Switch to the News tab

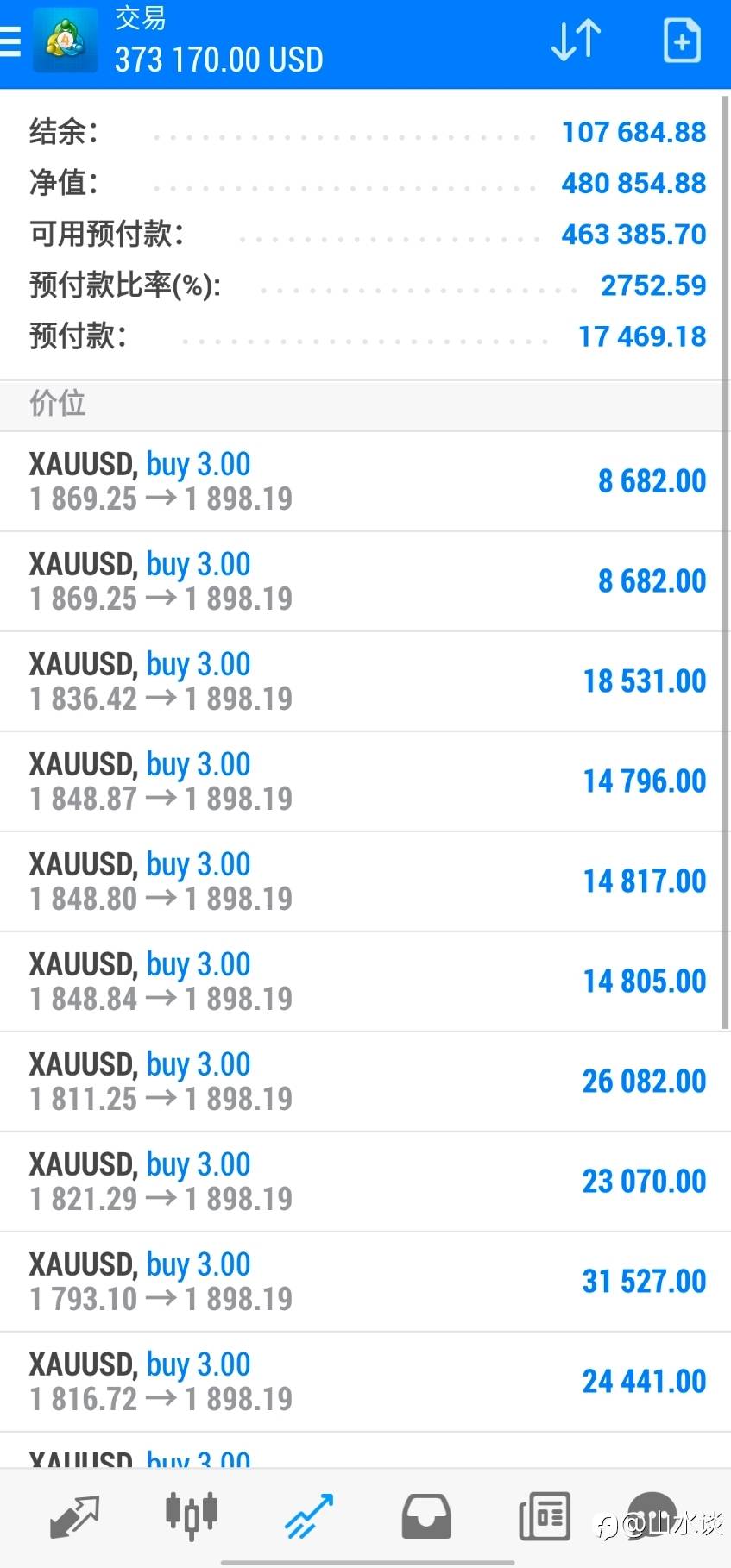pos(544,1516)
